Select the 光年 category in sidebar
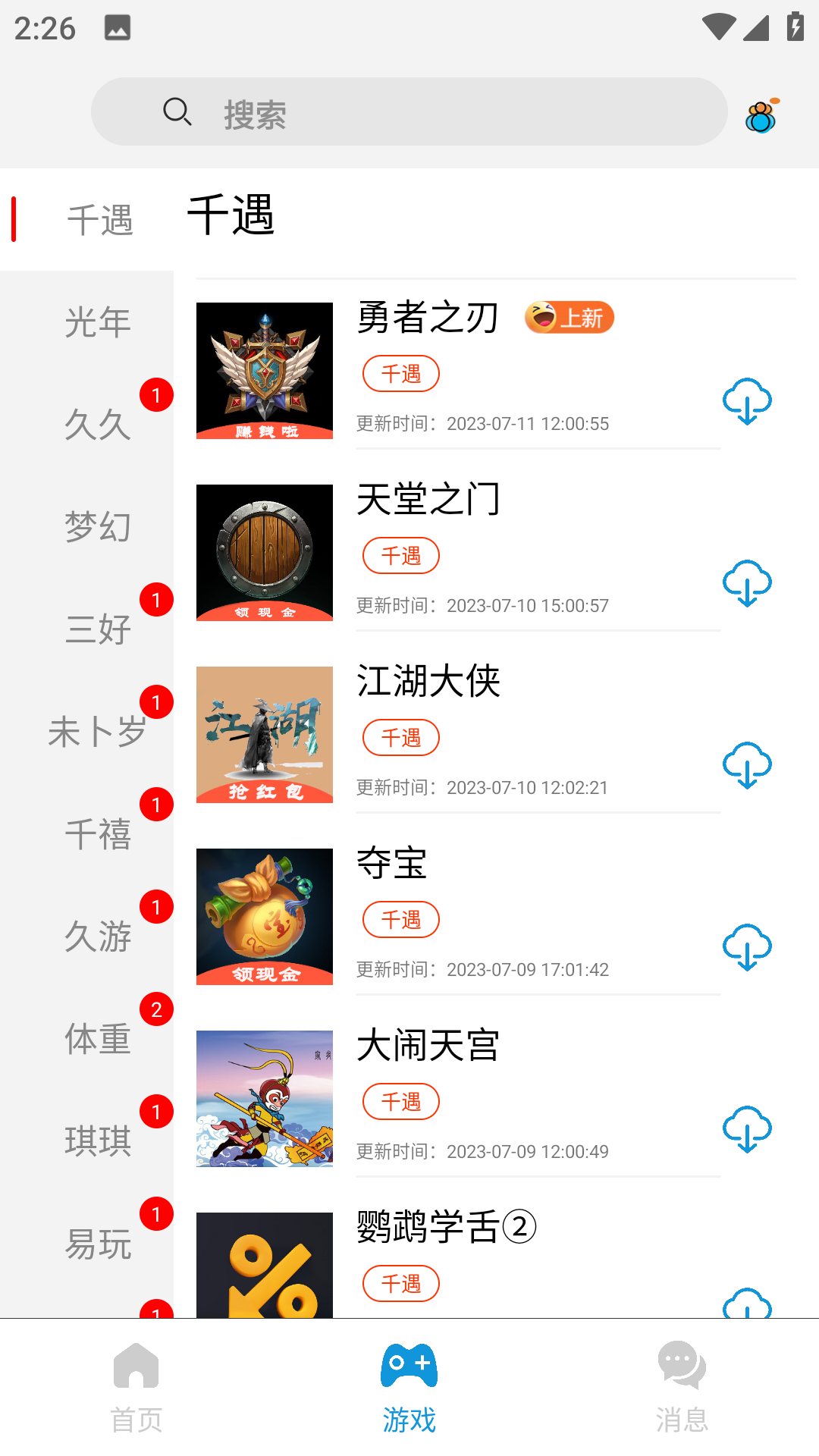This screenshot has width=819, height=1456. pyautogui.click(x=97, y=322)
